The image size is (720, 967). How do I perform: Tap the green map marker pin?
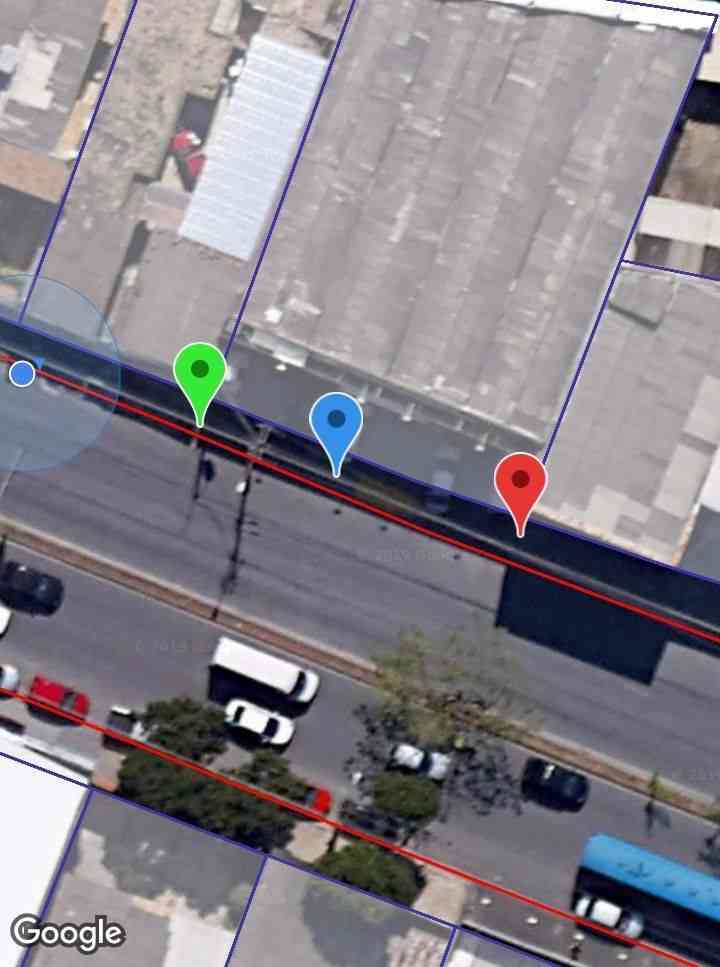point(200,375)
